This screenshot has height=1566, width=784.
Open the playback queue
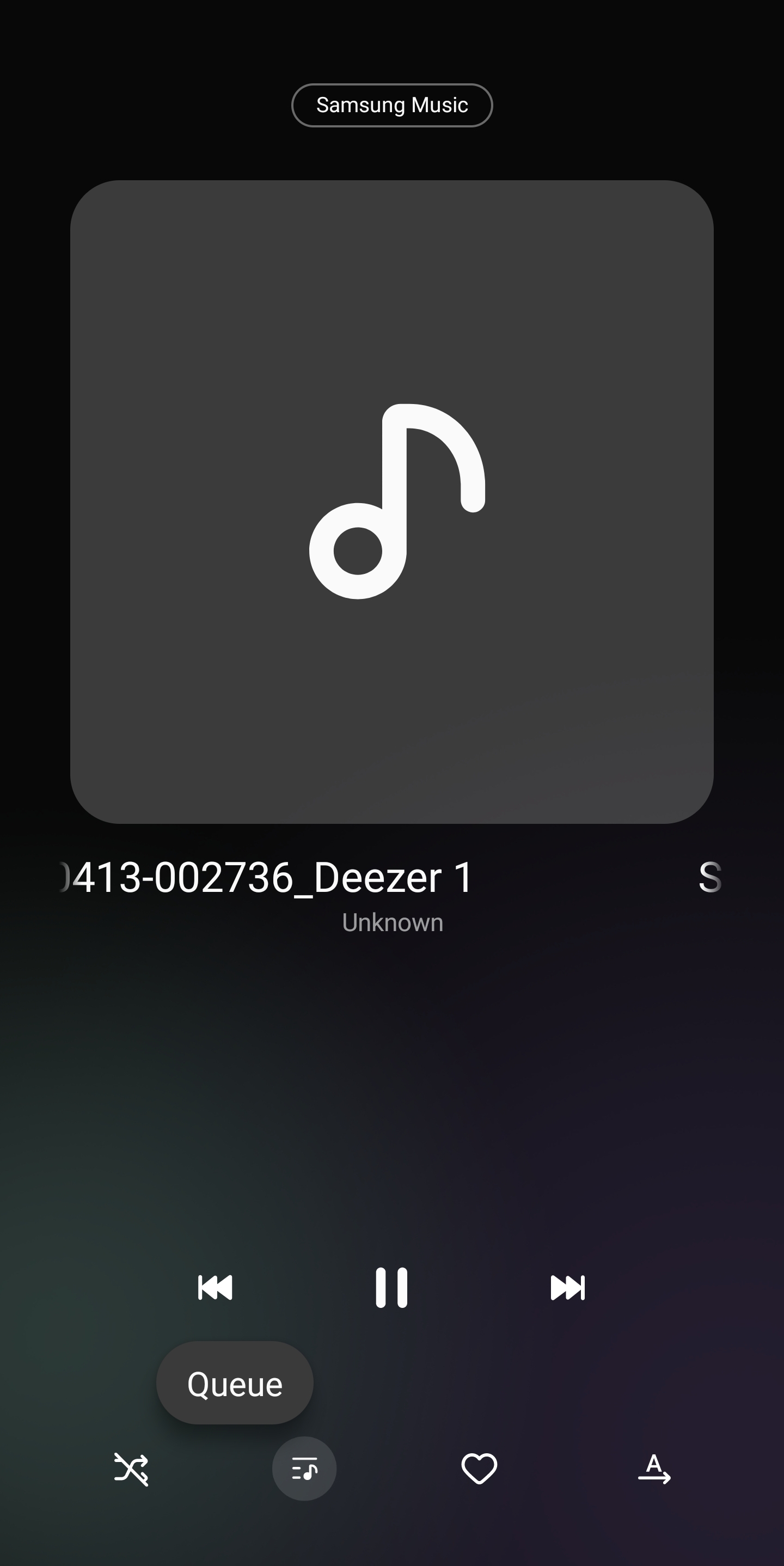(x=304, y=1469)
